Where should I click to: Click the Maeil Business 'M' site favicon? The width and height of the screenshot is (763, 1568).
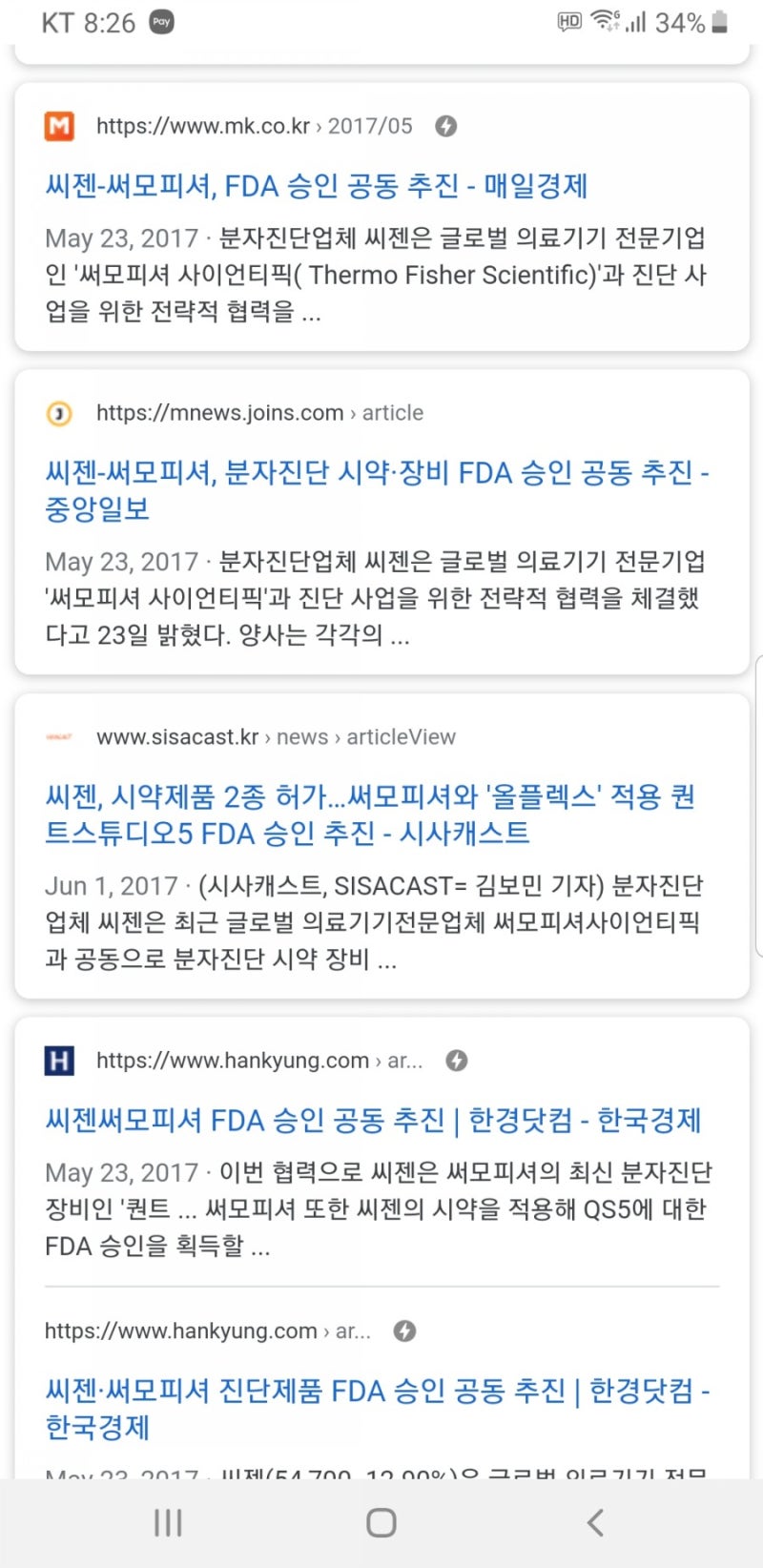(x=59, y=126)
